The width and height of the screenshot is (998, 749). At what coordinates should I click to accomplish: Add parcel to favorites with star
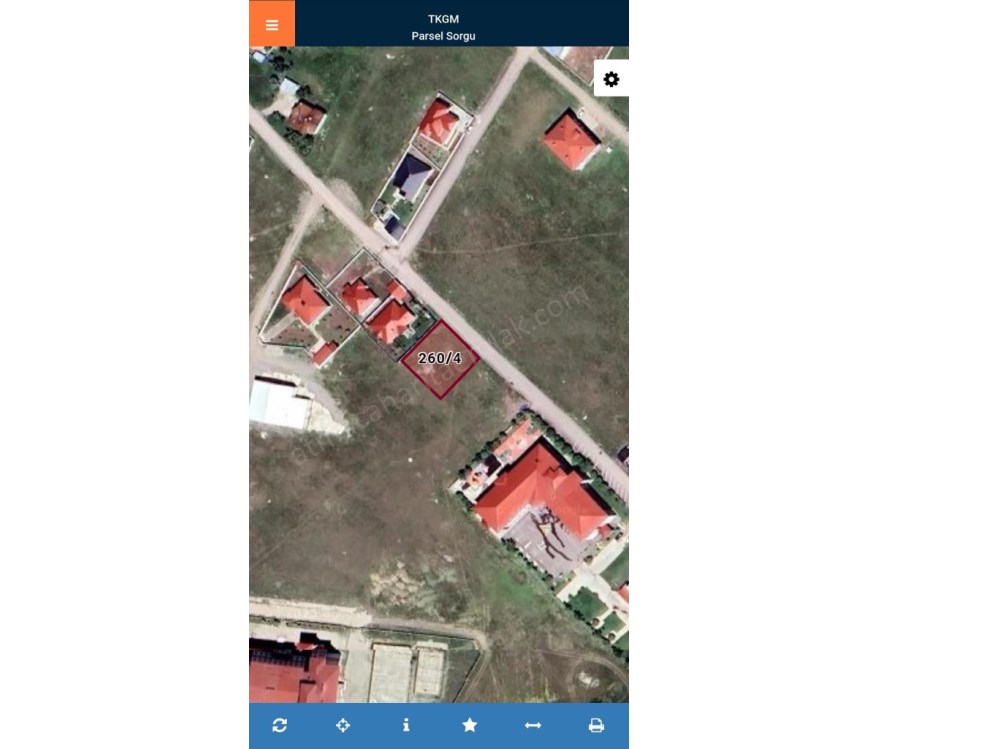(x=469, y=725)
